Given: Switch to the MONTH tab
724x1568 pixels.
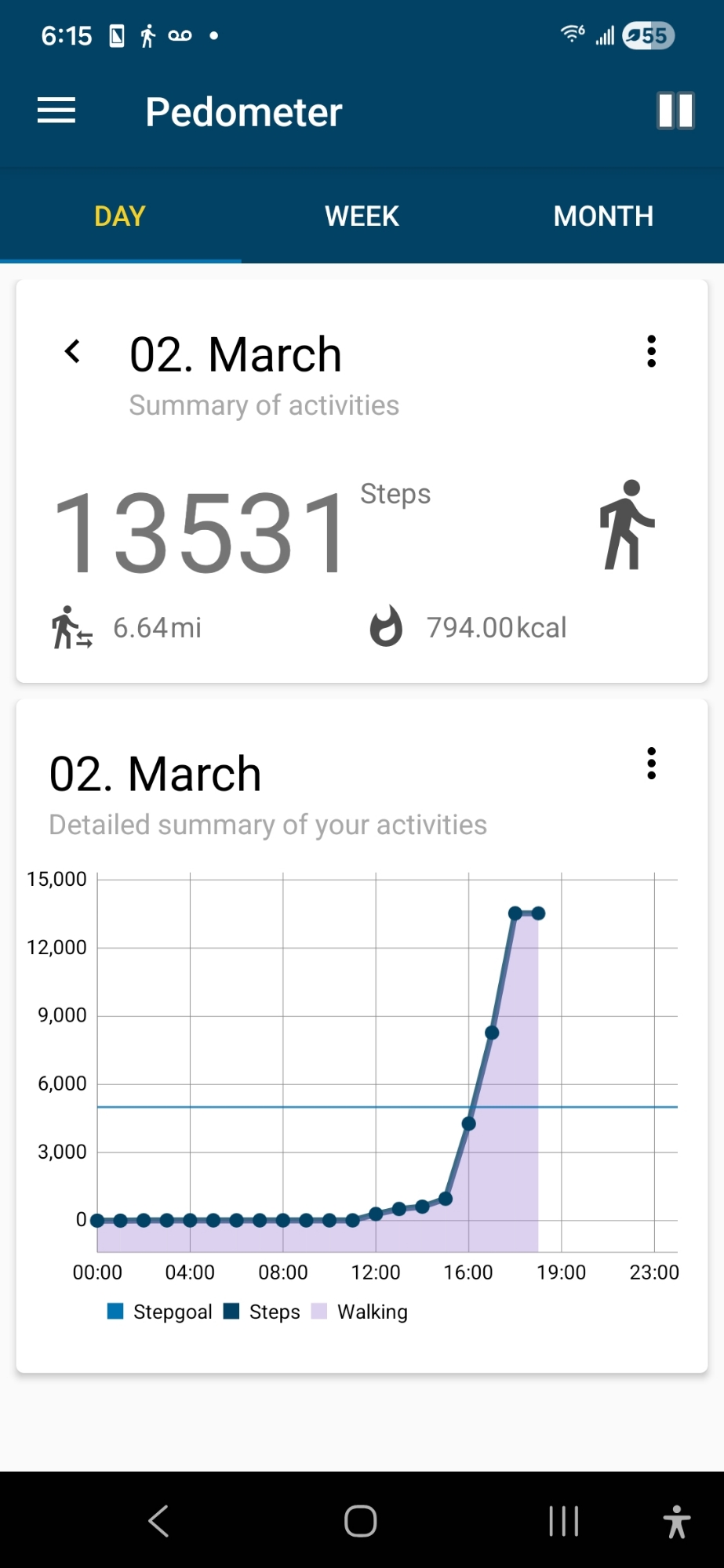Looking at the screenshot, I should click(x=603, y=216).
